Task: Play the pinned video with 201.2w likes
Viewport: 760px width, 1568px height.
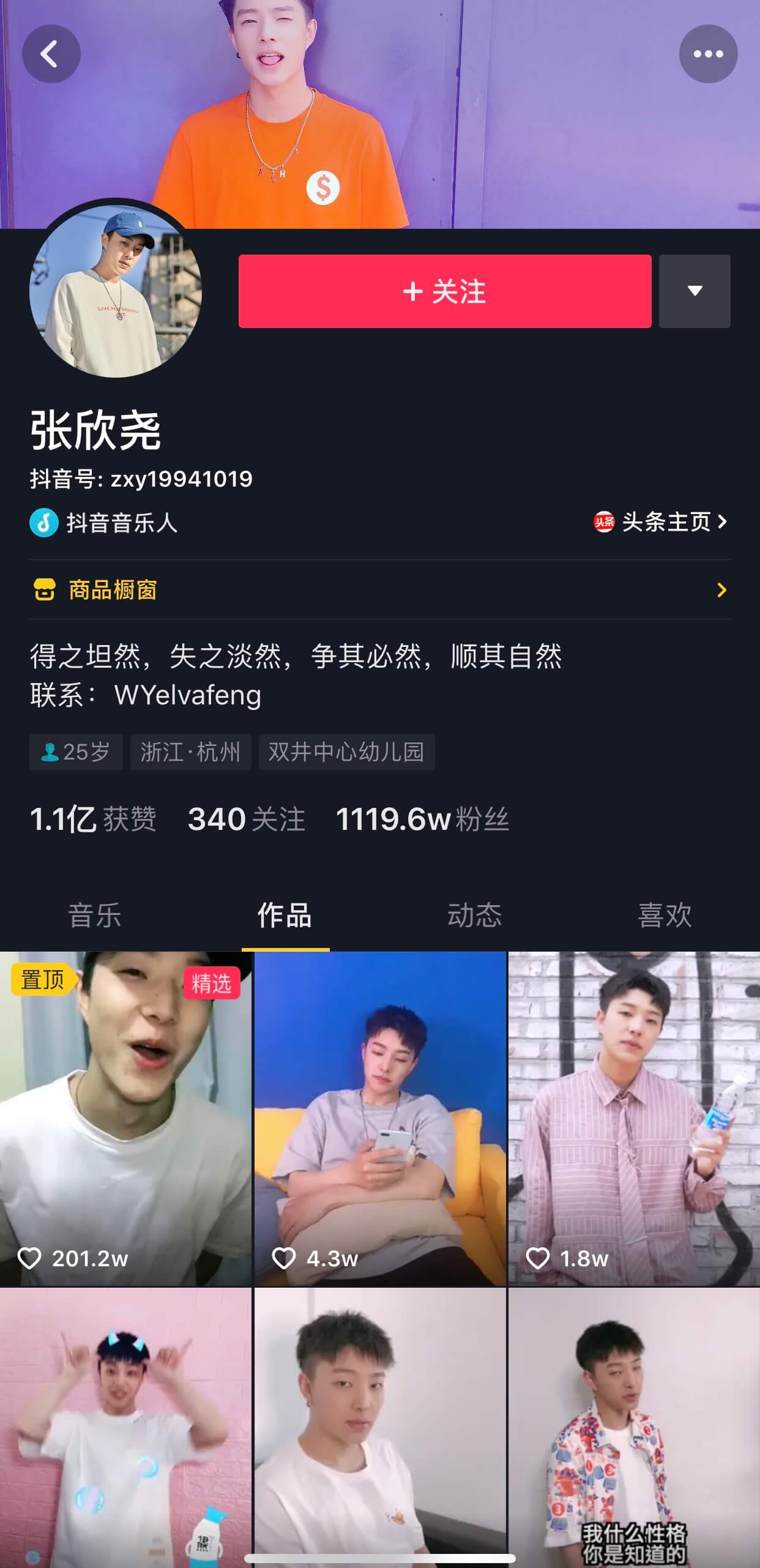Action: click(125, 1118)
